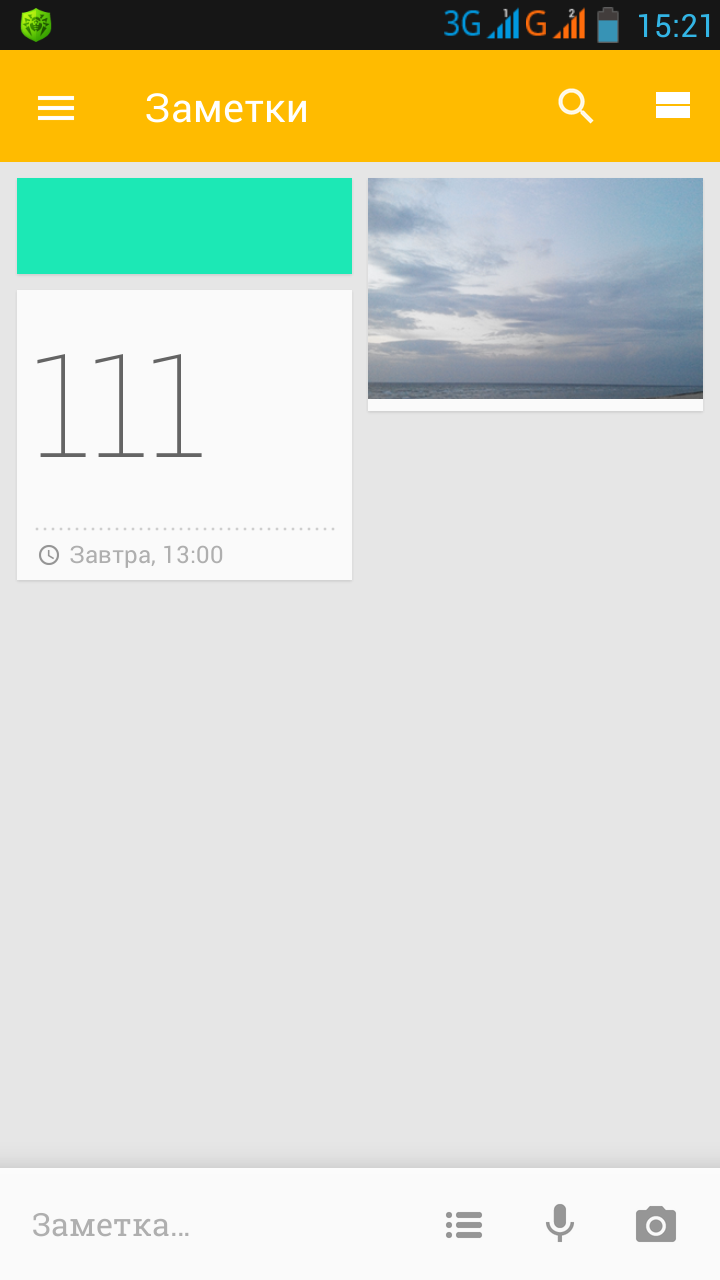Search notes with the magnifier icon
The height and width of the screenshot is (1280, 720).
point(576,106)
